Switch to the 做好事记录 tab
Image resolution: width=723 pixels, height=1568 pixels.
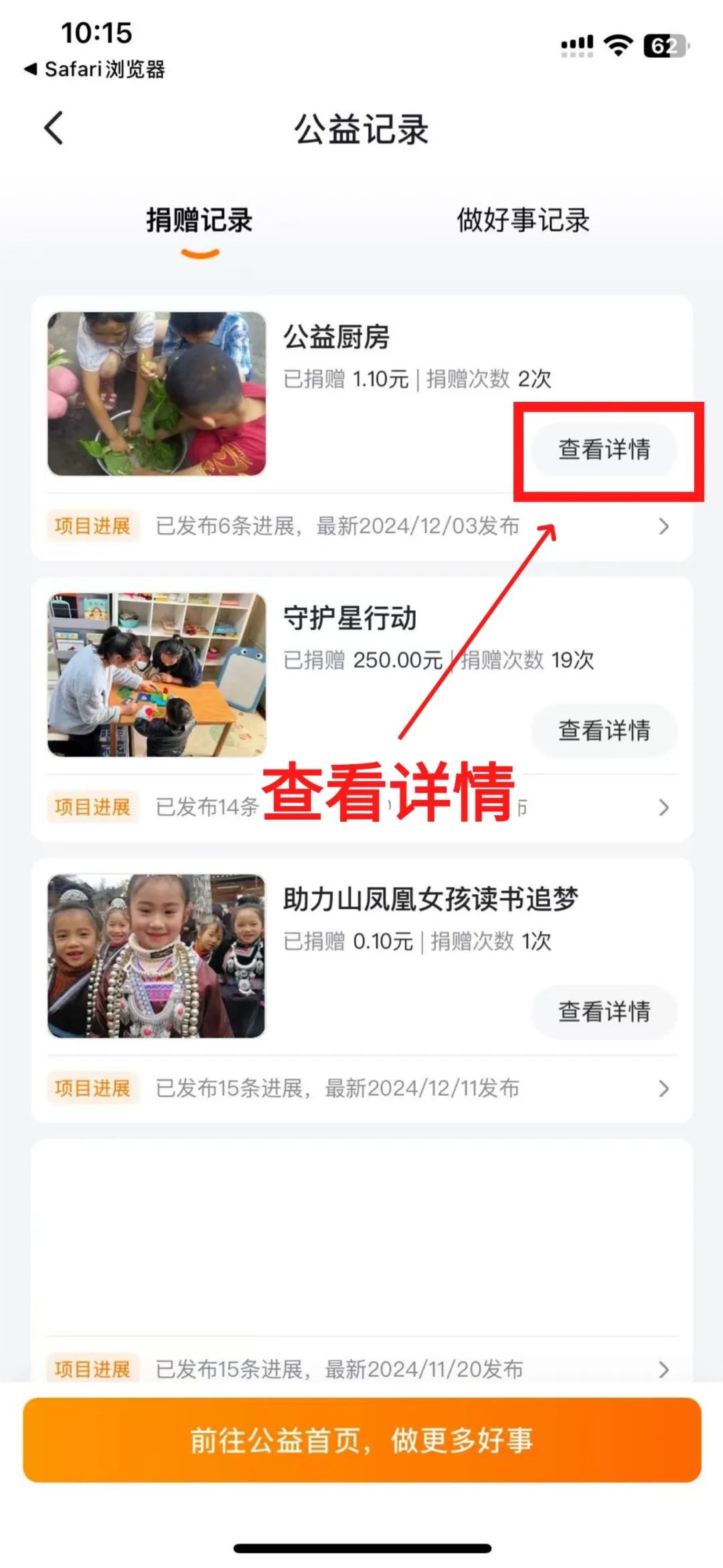pos(523,220)
